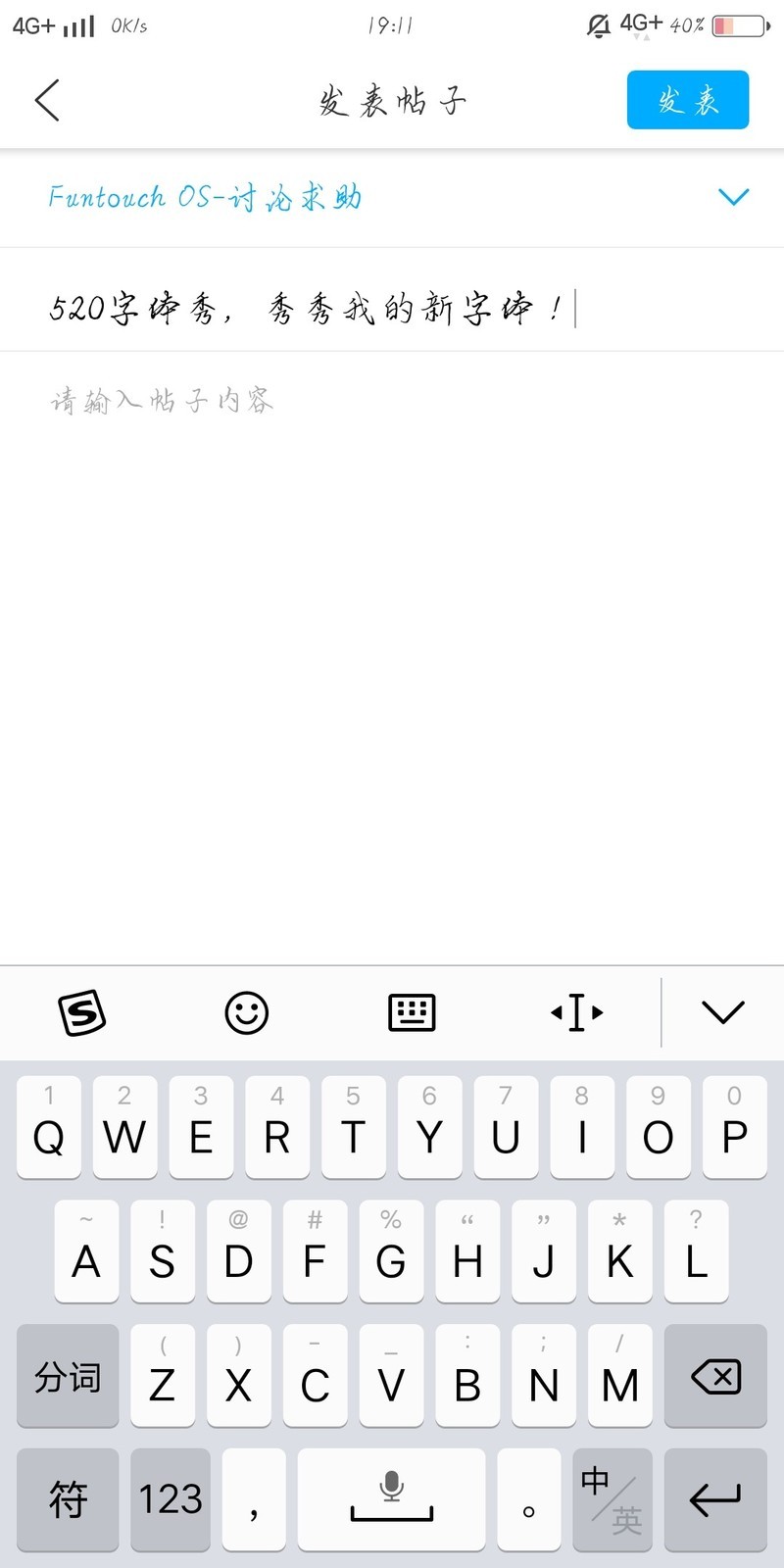Switch to number pad with 123 key
This screenshot has height=1568, width=784.
pos(170,1499)
